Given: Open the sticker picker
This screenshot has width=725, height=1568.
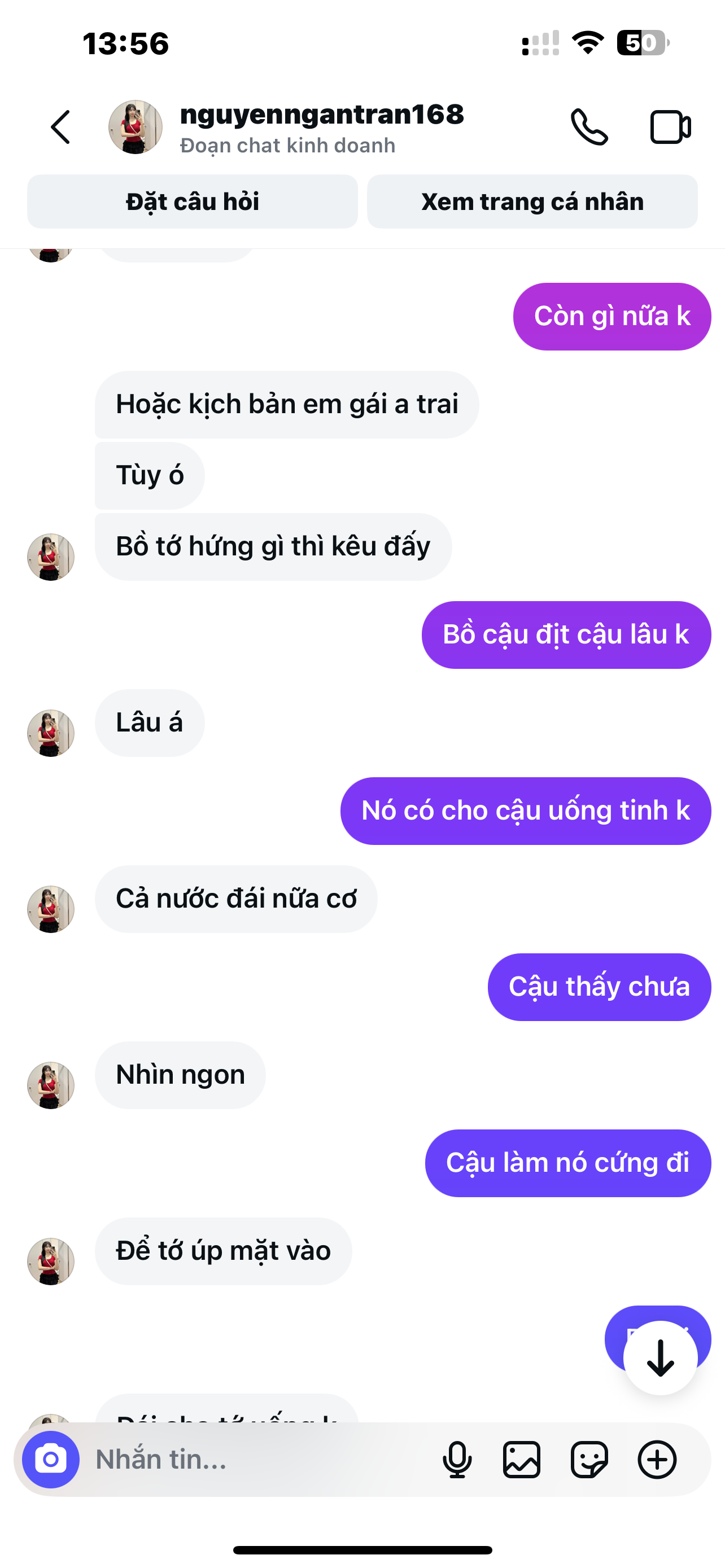Looking at the screenshot, I should click(589, 1459).
